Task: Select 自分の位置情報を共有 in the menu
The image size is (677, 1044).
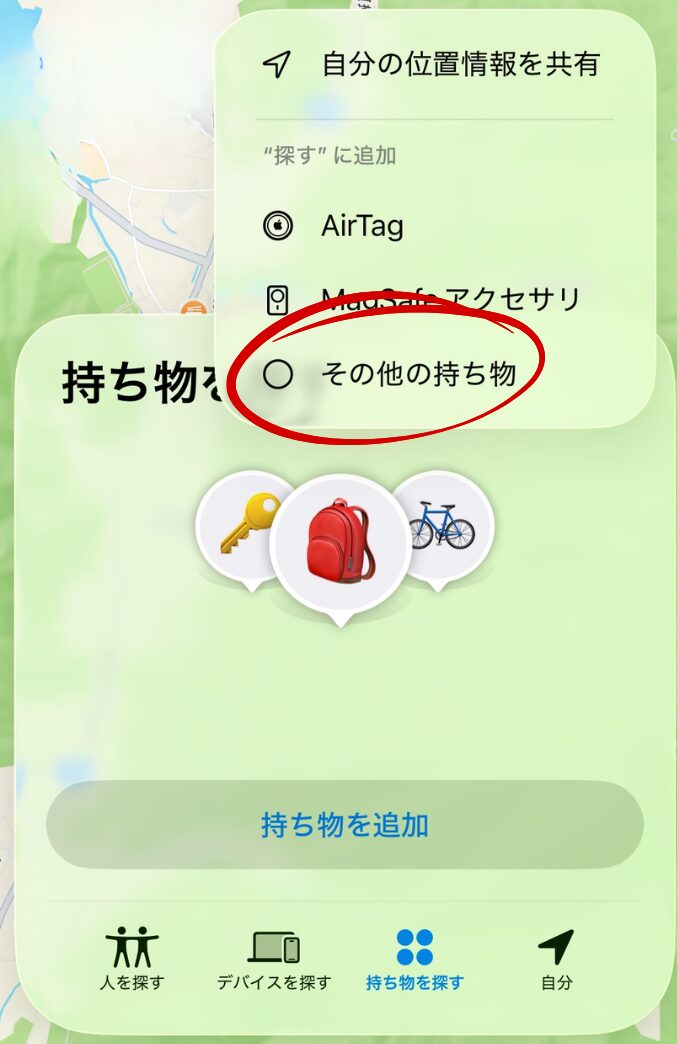Action: [x=434, y=65]
